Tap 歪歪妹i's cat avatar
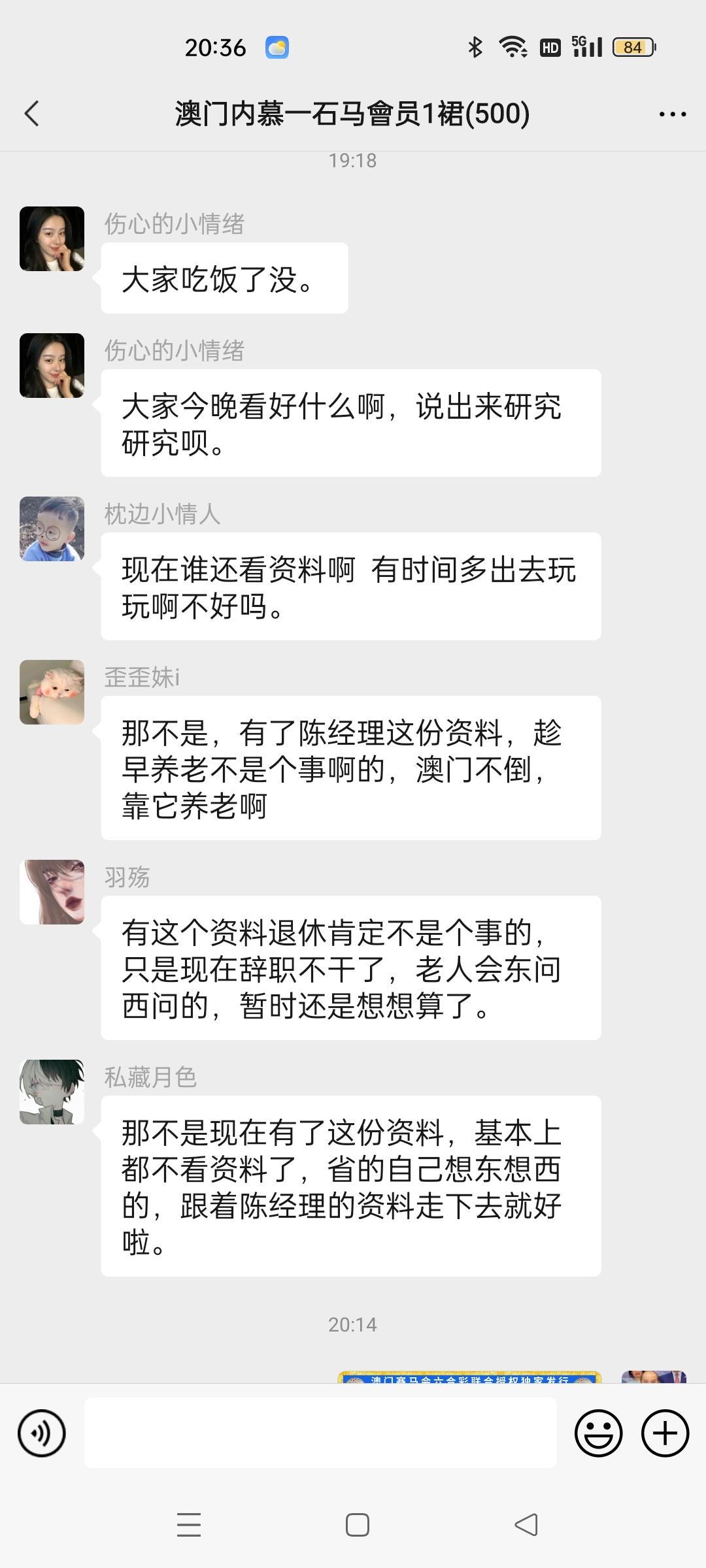The height and width of the screenshot is (1568, 706). pyautogui.click(x=52, y=693)
